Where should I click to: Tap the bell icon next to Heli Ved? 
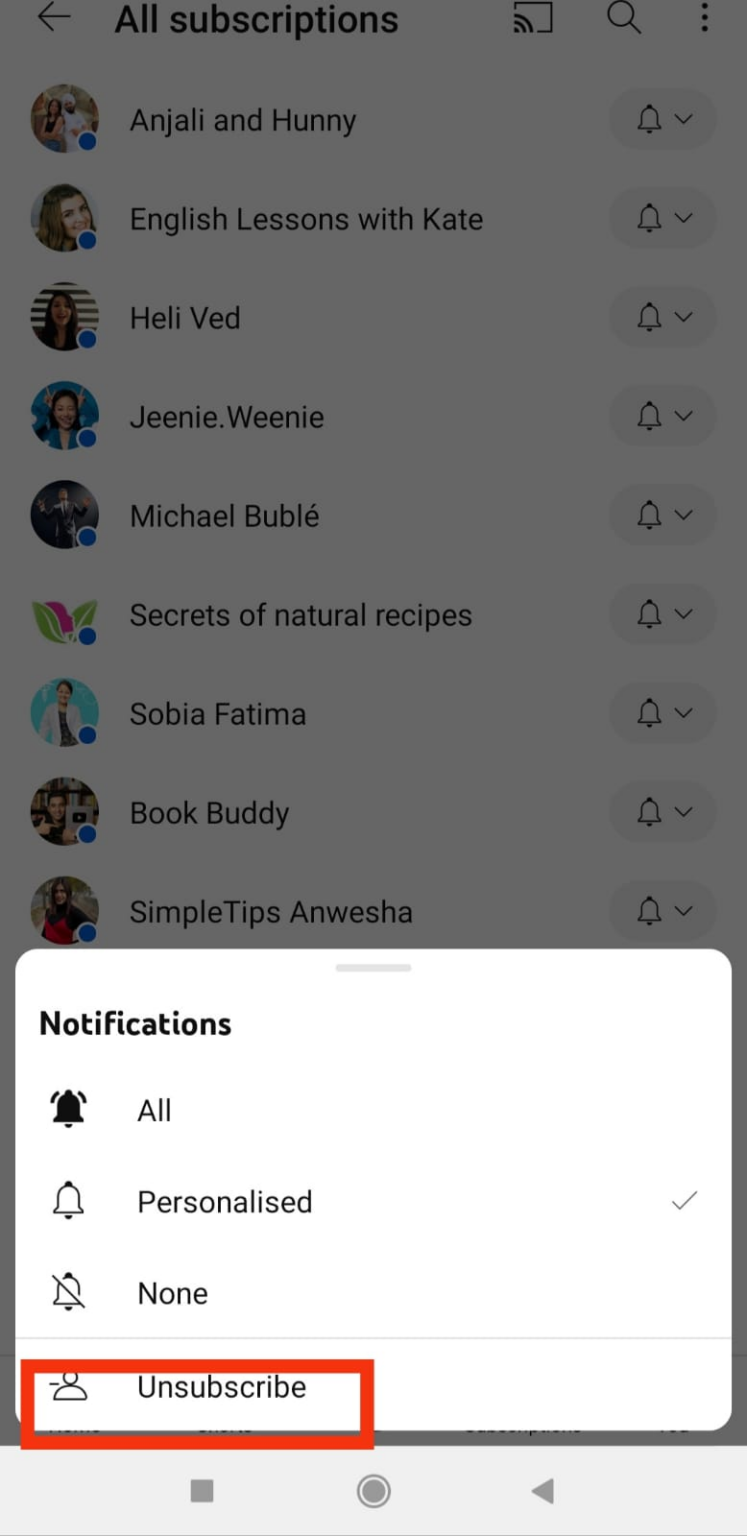[662, 317]
